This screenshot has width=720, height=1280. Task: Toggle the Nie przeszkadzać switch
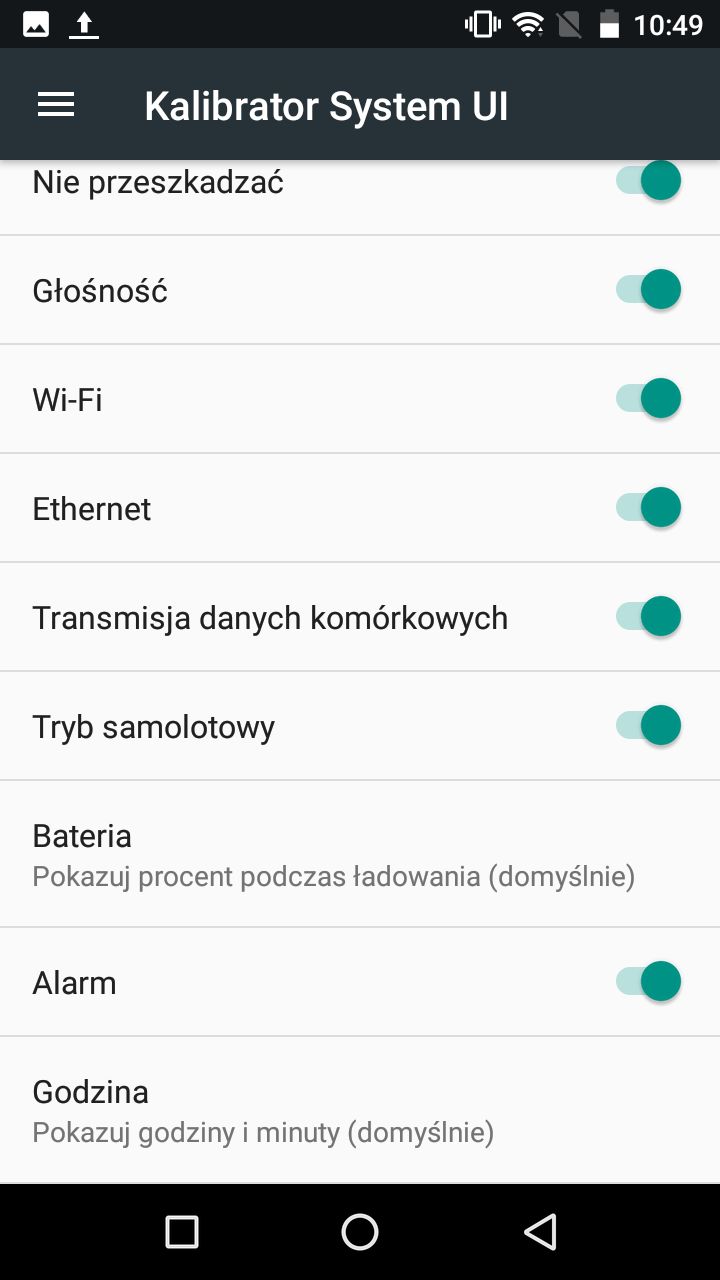648,181
